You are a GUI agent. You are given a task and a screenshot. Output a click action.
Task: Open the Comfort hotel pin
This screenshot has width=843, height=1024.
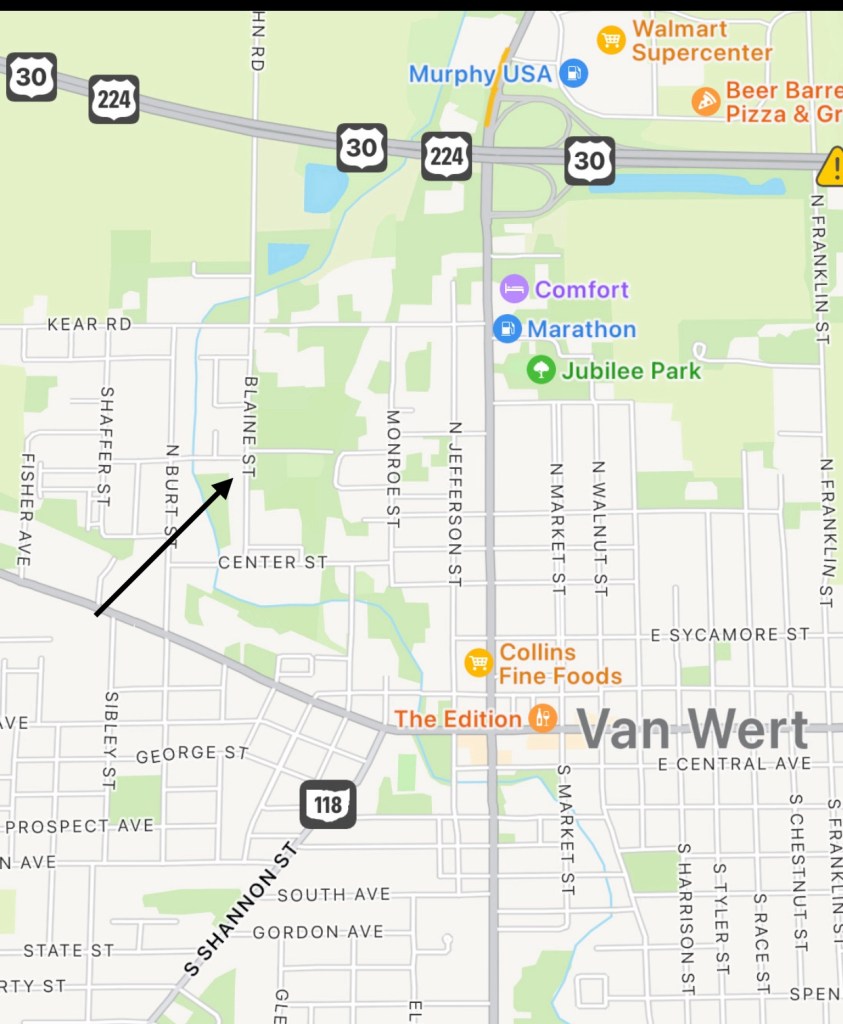coord(513,290)
